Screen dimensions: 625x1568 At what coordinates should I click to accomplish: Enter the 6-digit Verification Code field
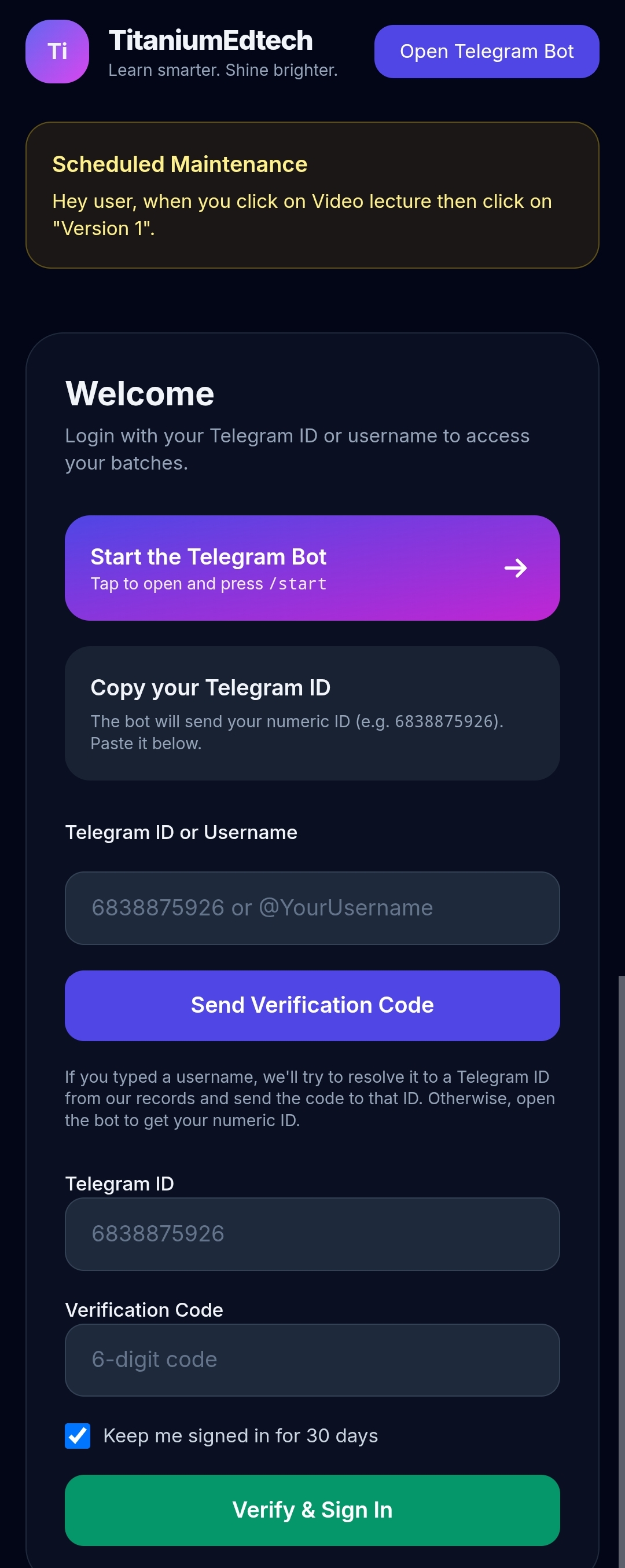click(x=311, y=1359)
